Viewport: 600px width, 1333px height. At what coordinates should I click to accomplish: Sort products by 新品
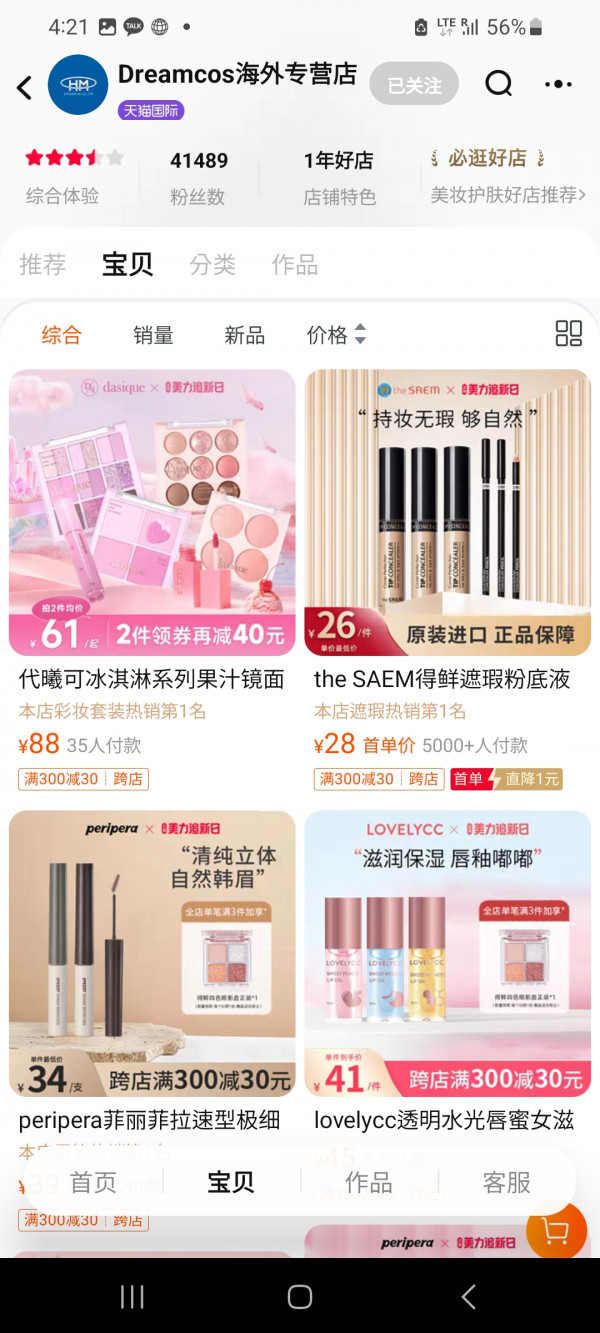[x=245, y=335]
